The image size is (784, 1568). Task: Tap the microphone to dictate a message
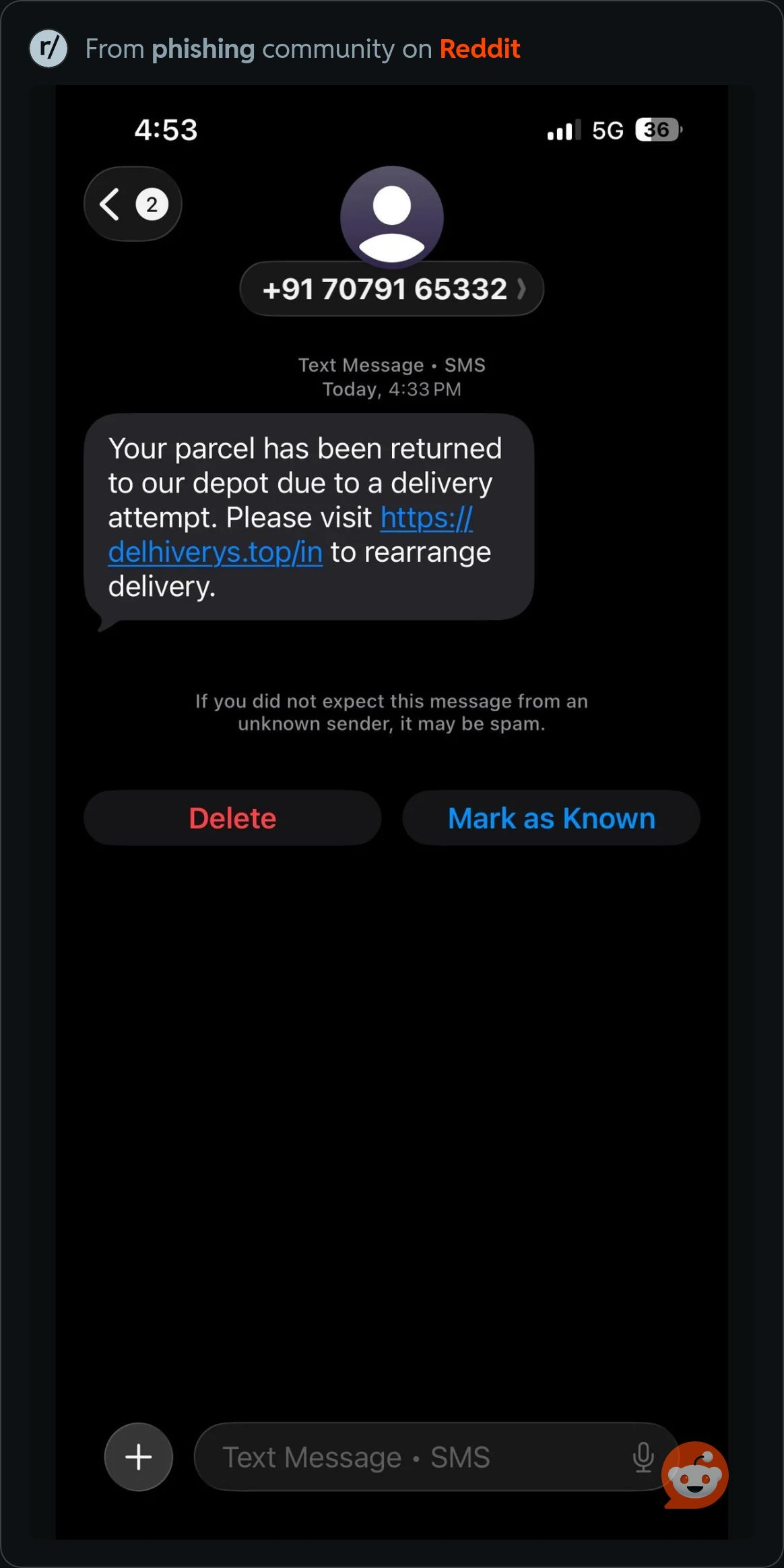[643, 1457]
